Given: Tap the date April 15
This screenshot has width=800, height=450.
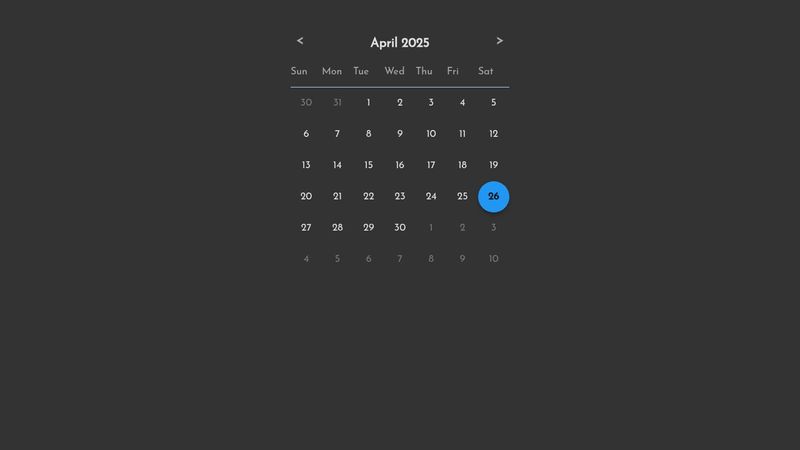Looking at the screenshot, I should [368, 165].
